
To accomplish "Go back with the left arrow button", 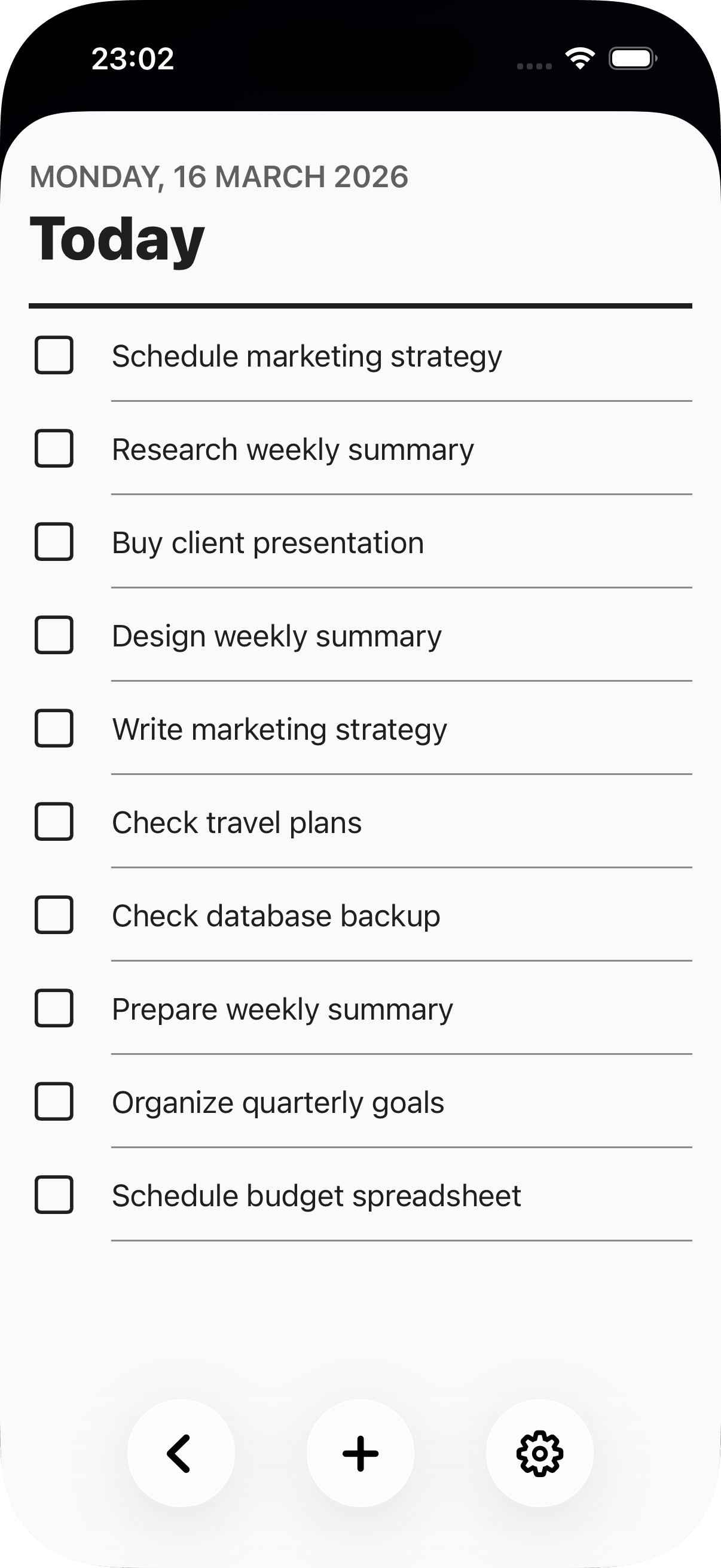I will pos(181,1453).
